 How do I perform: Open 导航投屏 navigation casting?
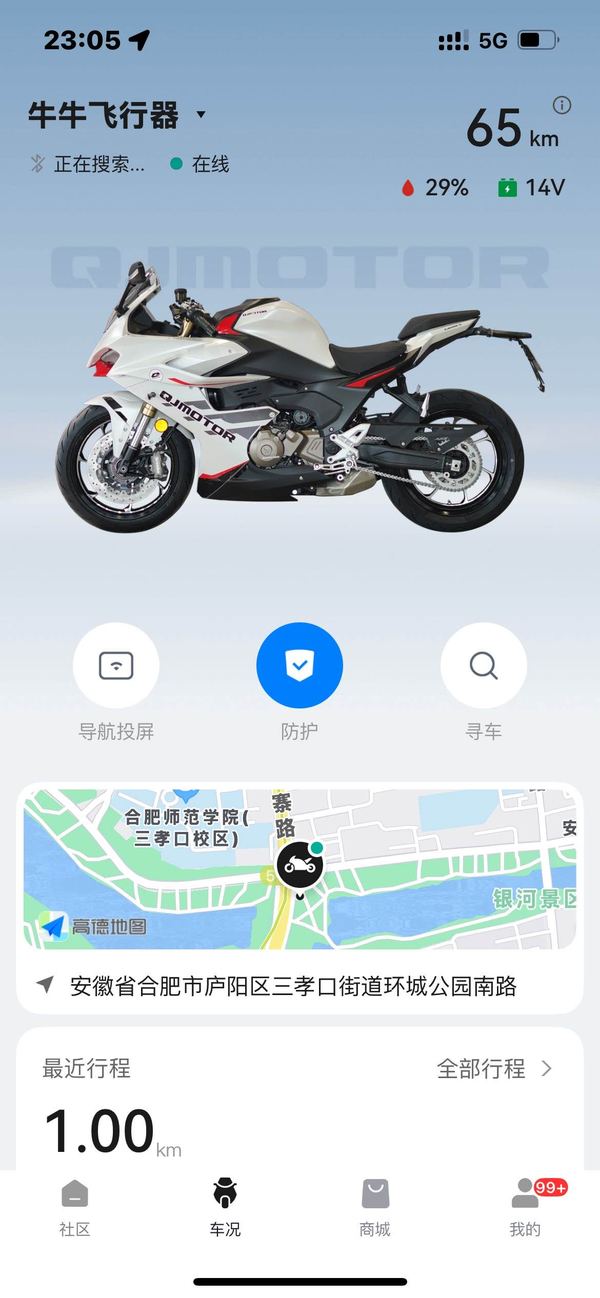tap(116, 666)
